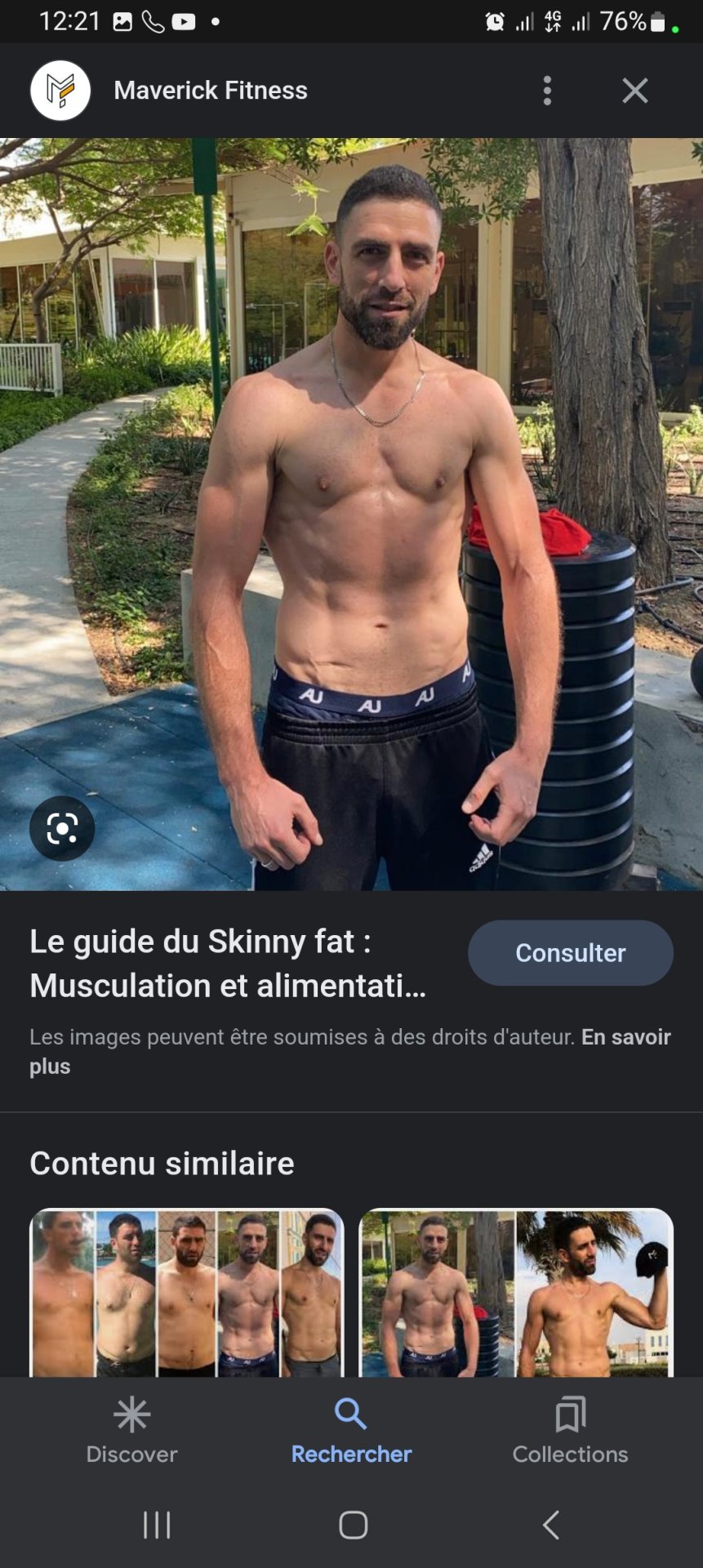Select the Rechercher tab
703x1568 pixels.
(351, 1431)
